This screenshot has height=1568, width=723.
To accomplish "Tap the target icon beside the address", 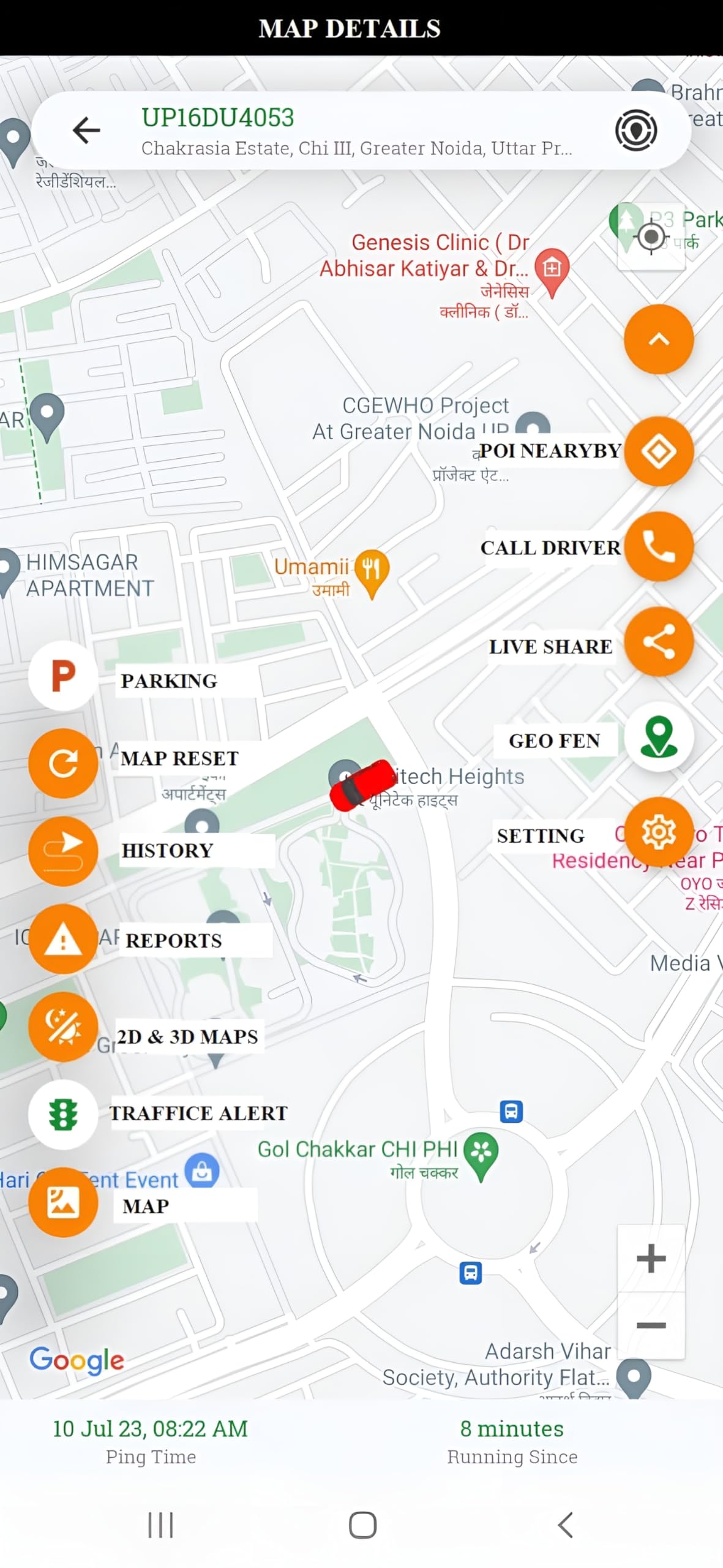I will tap(636, 130).
